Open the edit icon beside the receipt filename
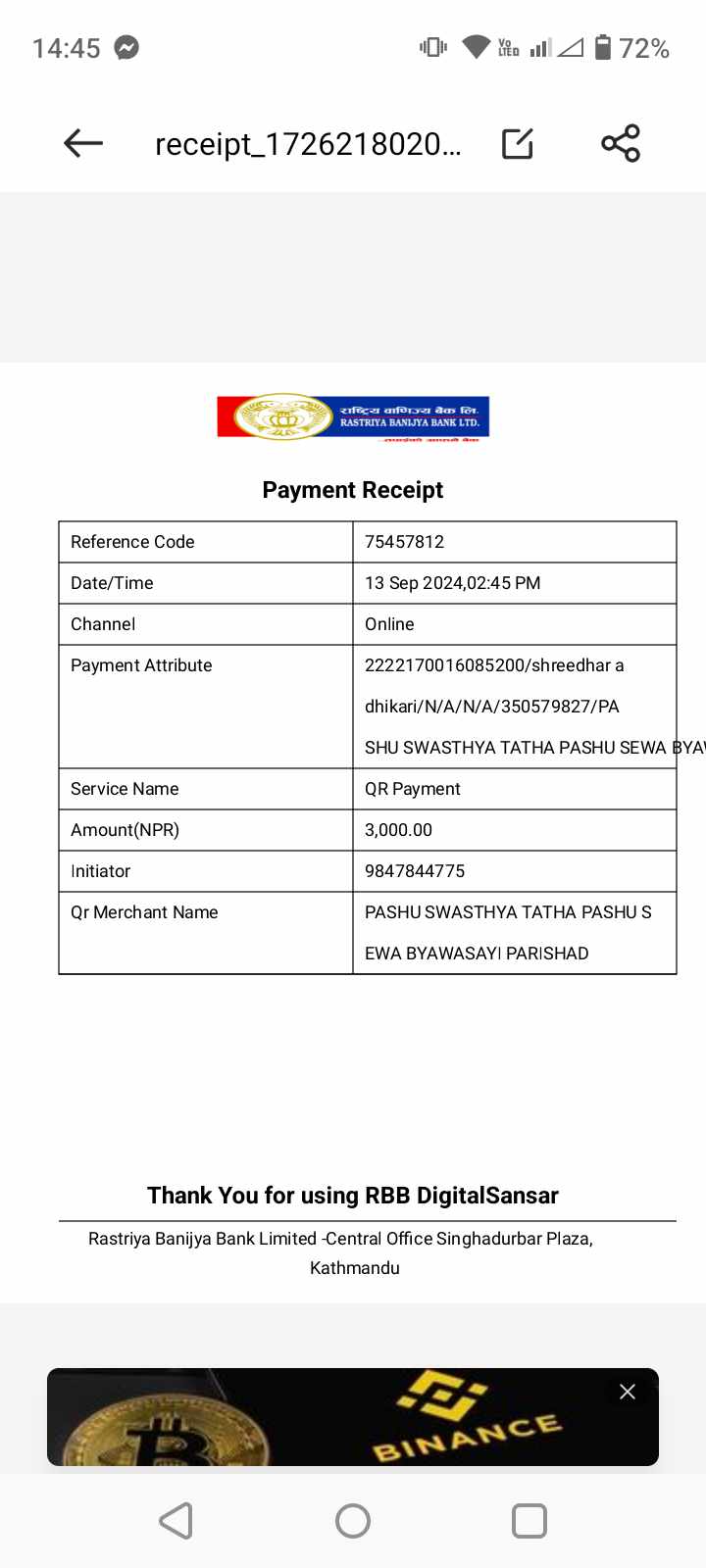The image size is (706, 1568). tap(518, 143)
